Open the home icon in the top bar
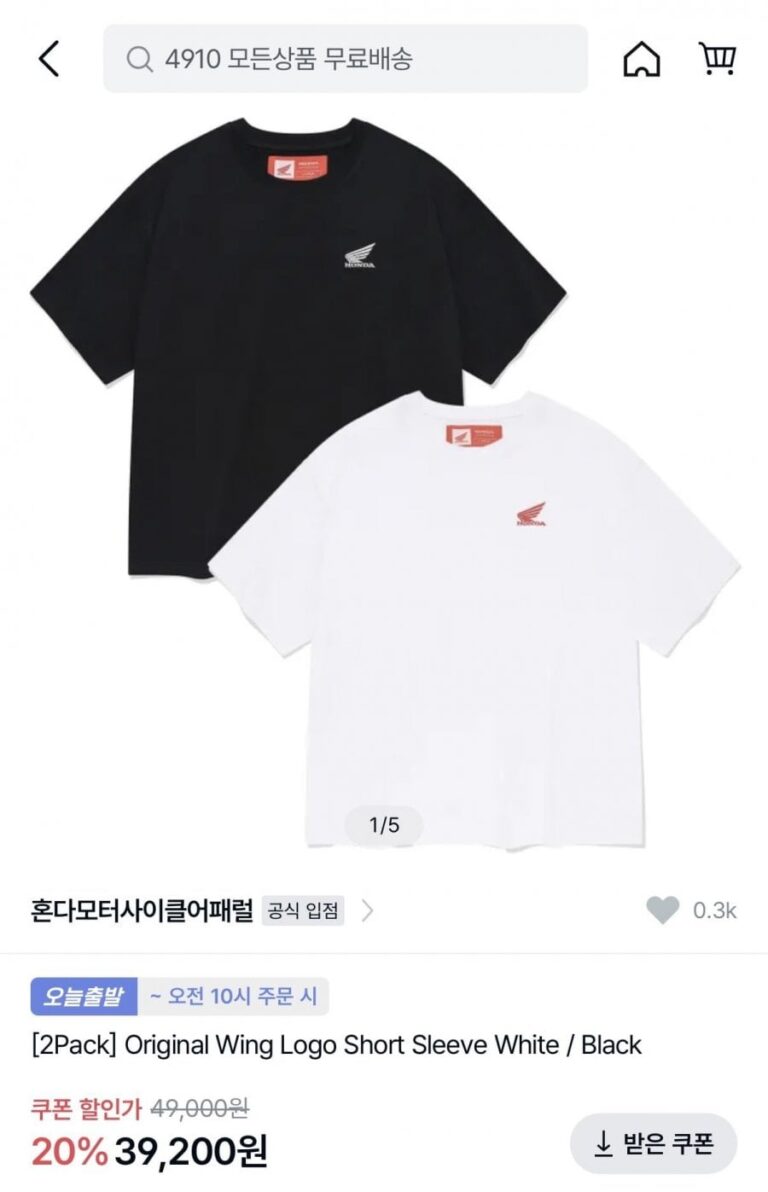The image size is (768, 1192). [641, 60]
